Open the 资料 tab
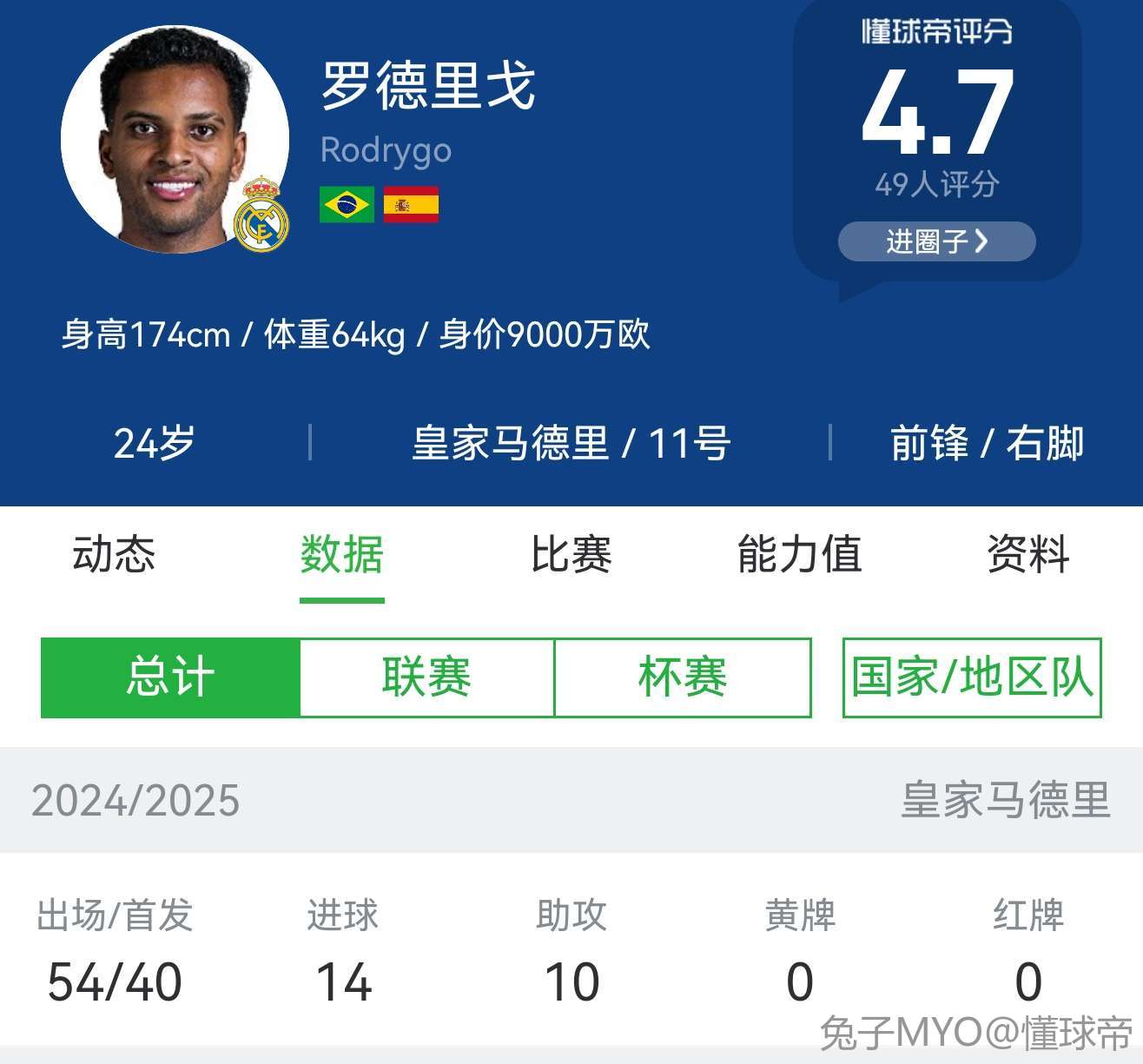The image size is (1143, 1064). 1027,554
